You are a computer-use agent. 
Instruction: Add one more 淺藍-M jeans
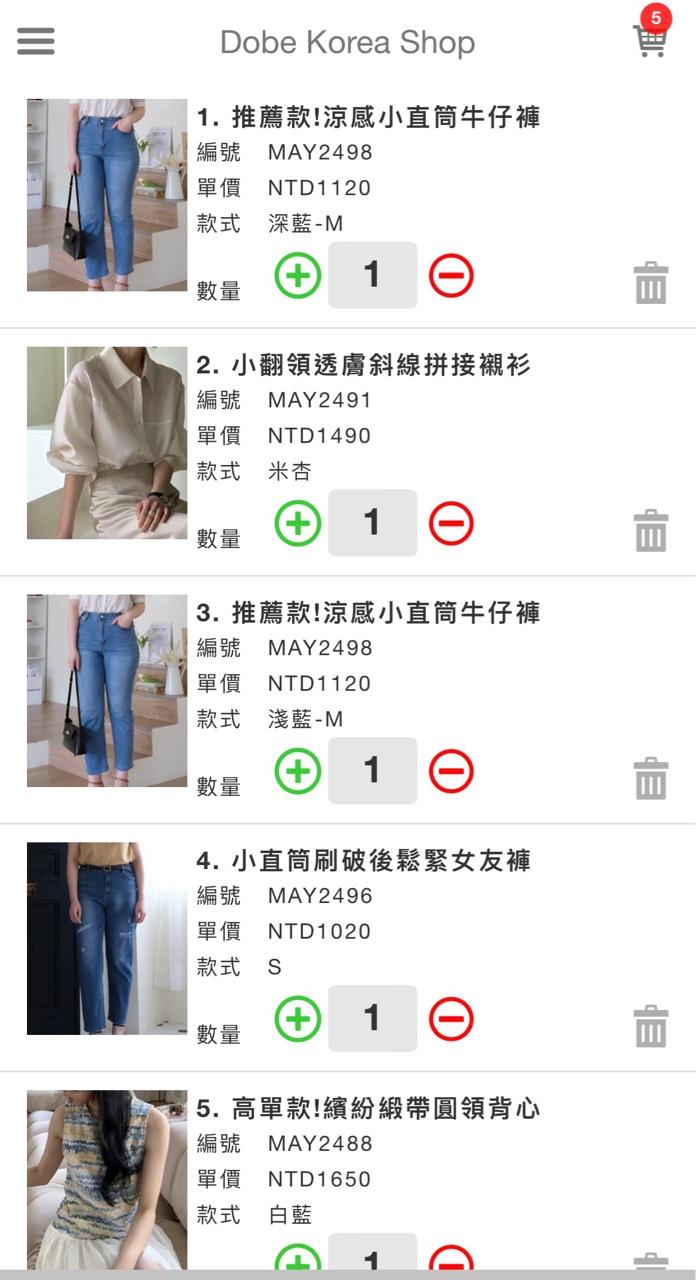pyautogui.click(x=298, y=771)
